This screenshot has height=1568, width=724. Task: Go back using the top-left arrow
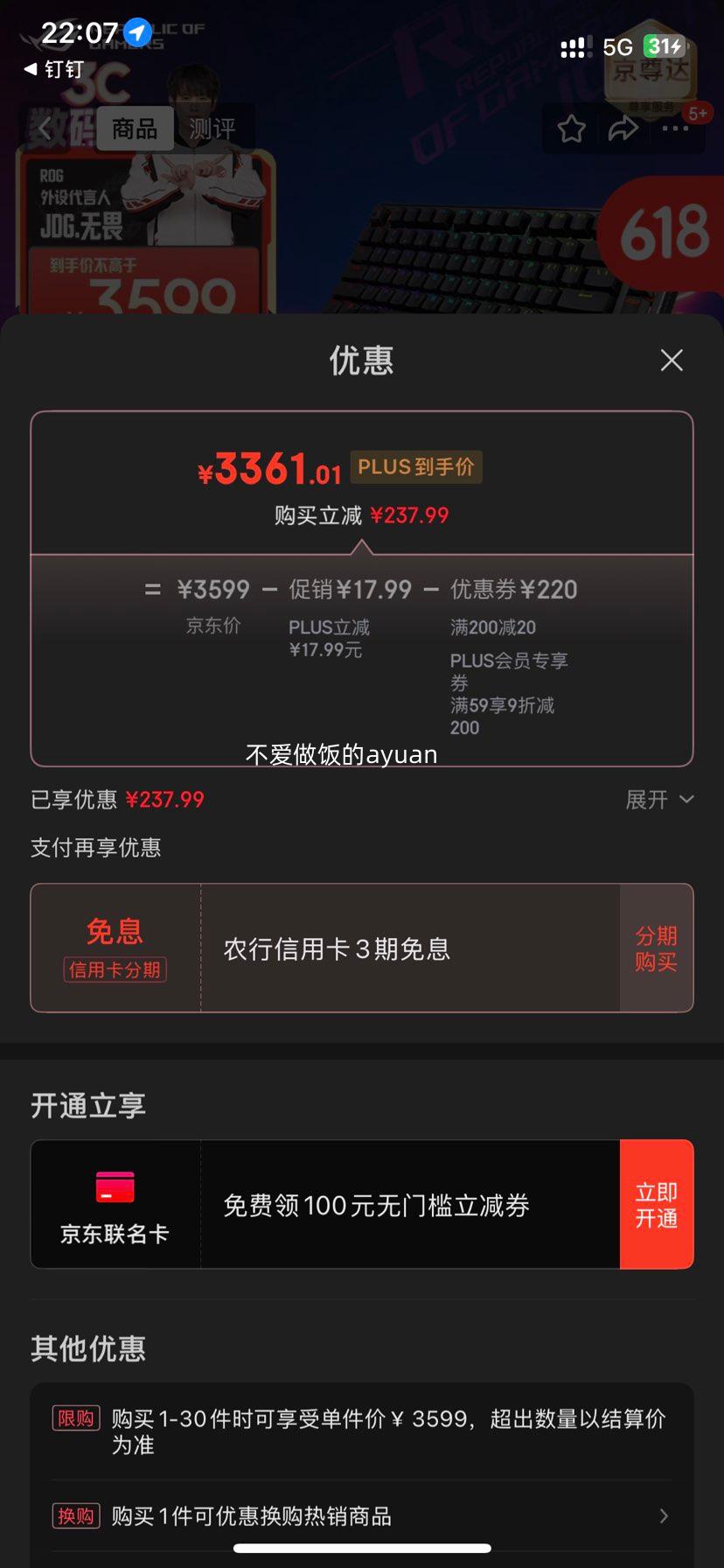[45, 129]
